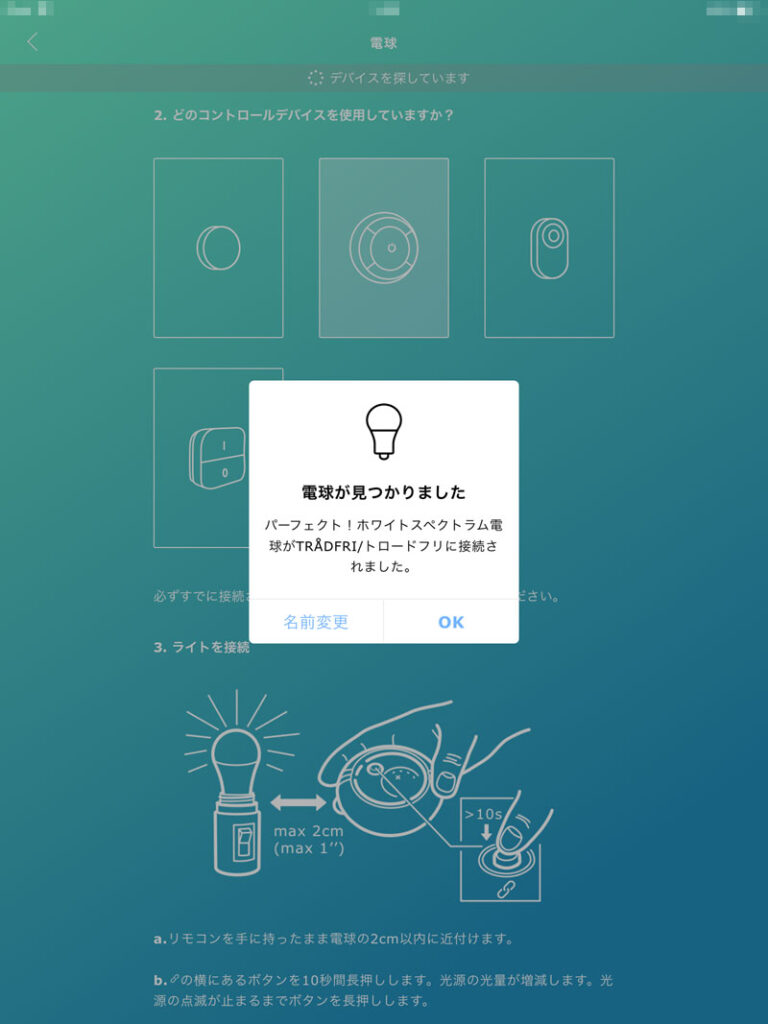The image size is (768, 1024).
Task: Tap 名前変更 to rename the bulb
Action: (x=316, y=622)
